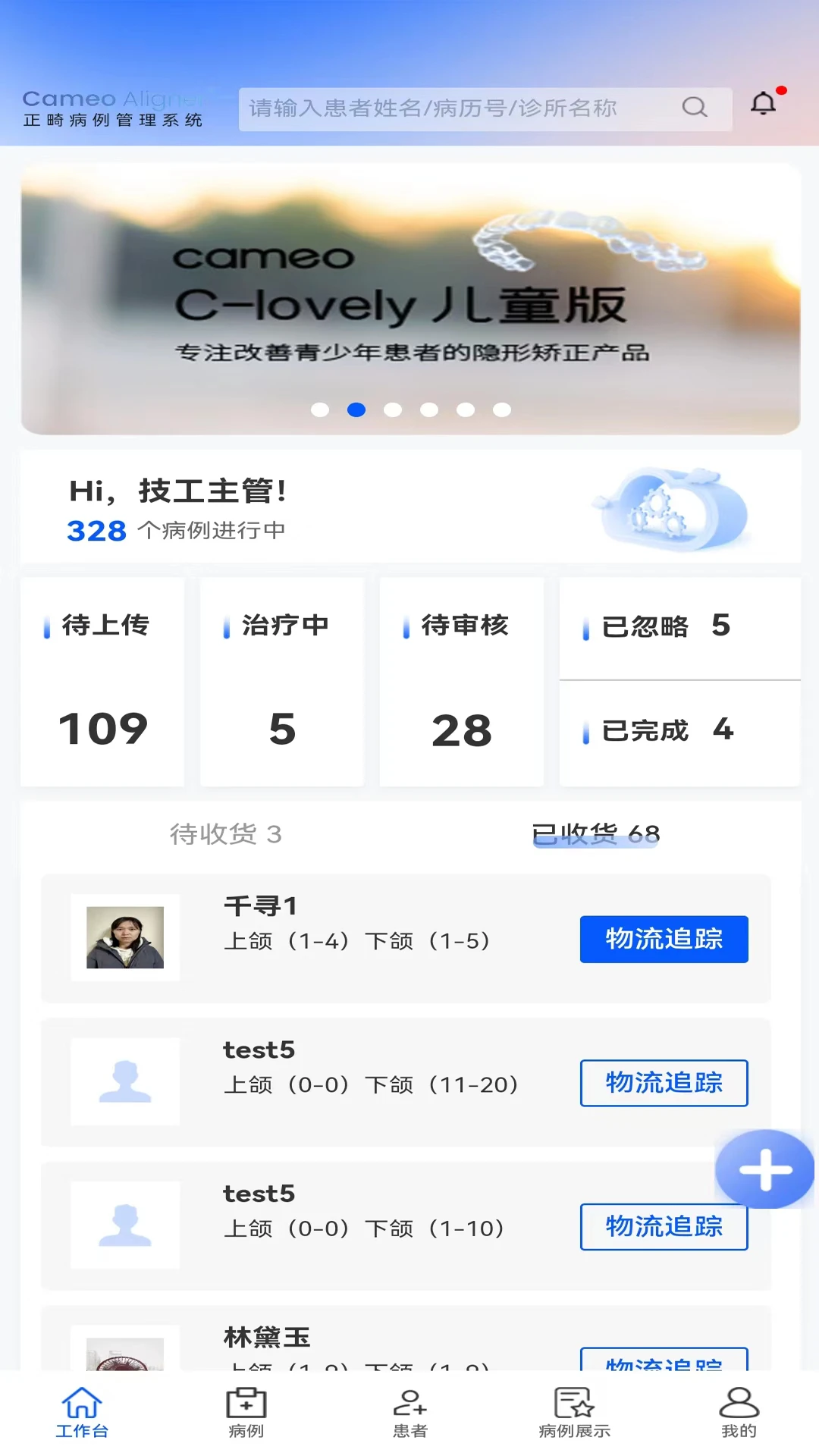Track logistics for patient 千寻1
This screenshot has height=1456, width=819.
click(x=663, y=940)
